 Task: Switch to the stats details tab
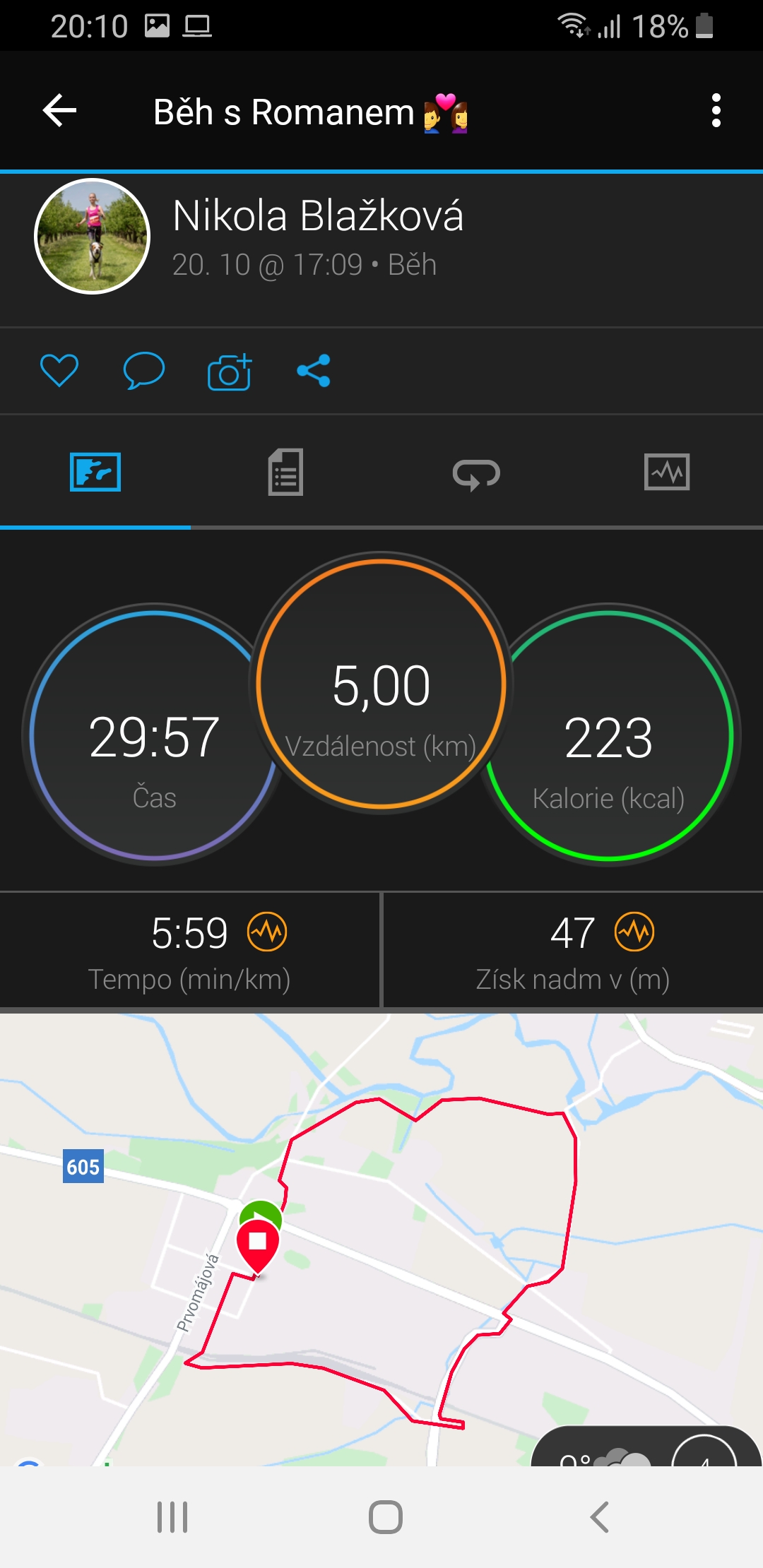pyautogui.click(x=285, y=472)
